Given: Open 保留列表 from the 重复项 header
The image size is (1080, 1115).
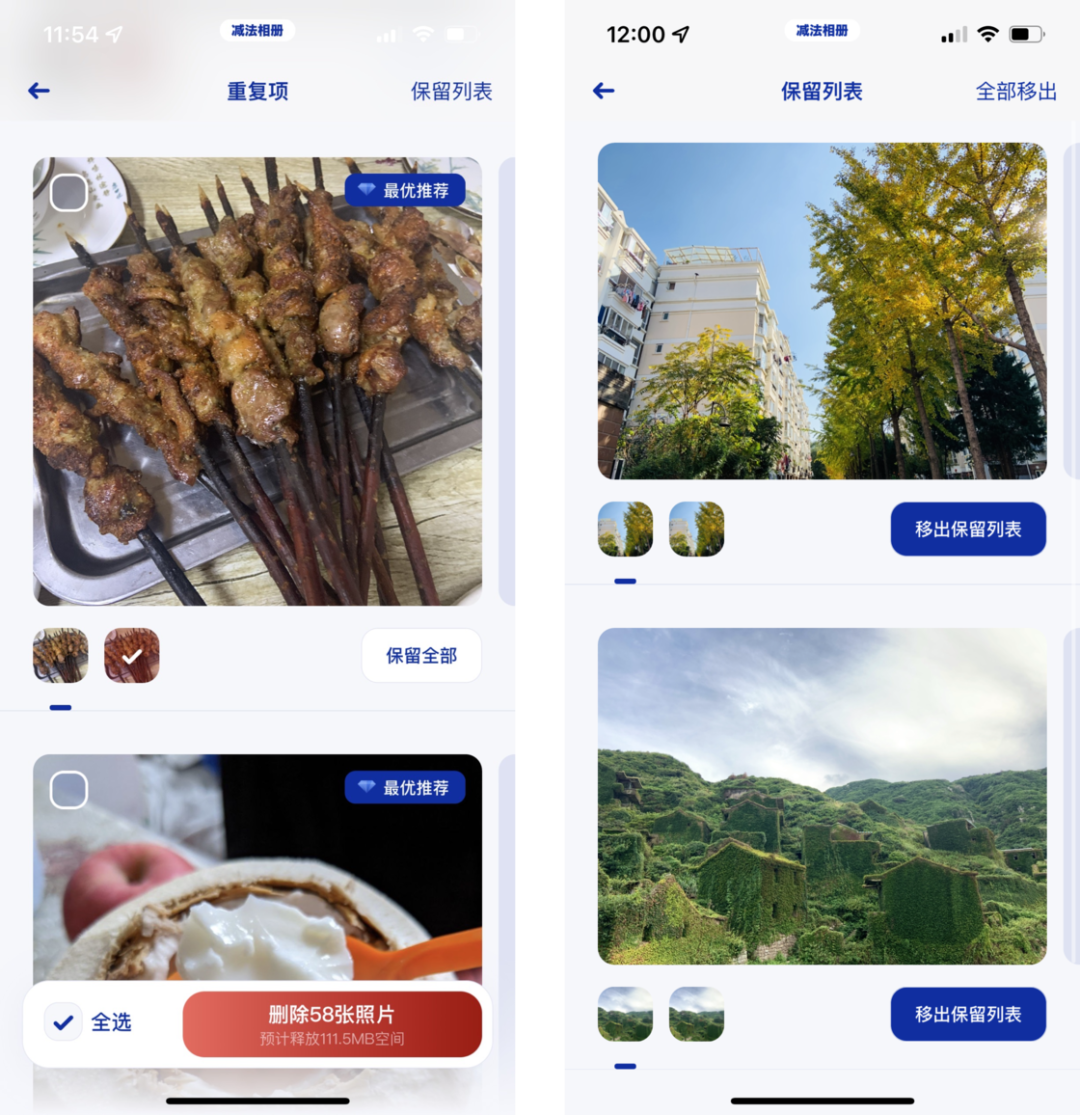Looking at the screenshot, I should (451, 91).
